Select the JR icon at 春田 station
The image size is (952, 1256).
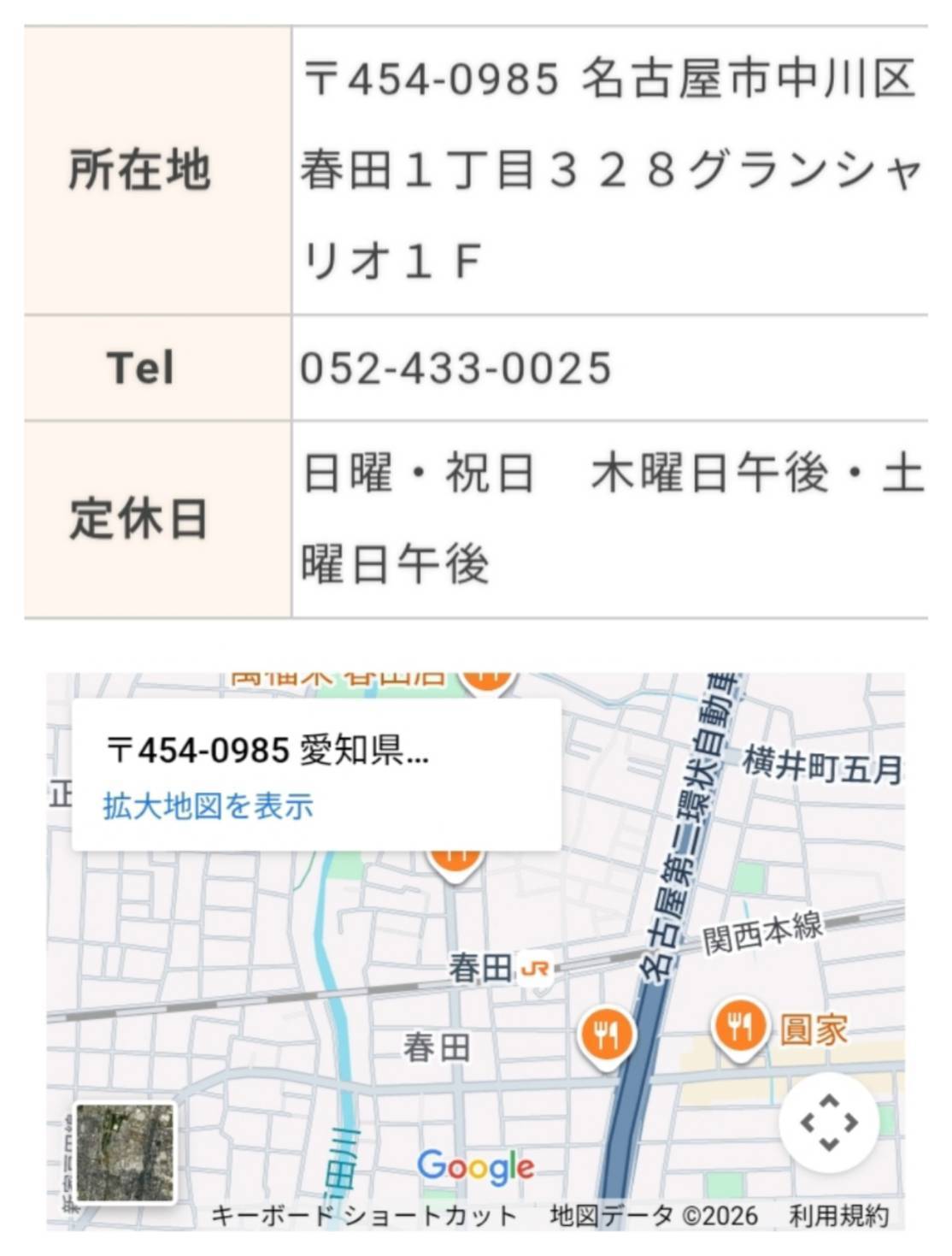tap(534, 967)
